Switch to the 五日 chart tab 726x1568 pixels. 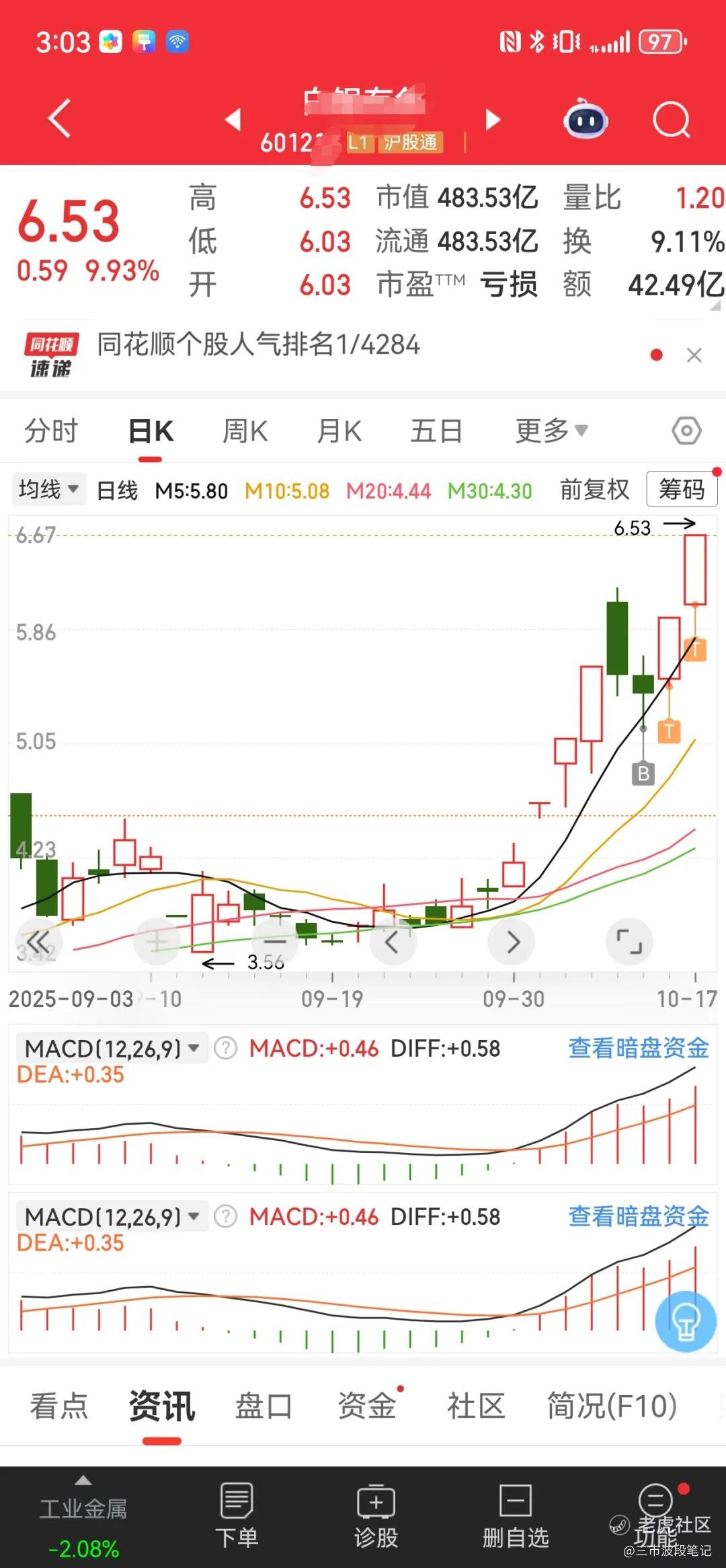pyautogui.click(x=436, y=431)
